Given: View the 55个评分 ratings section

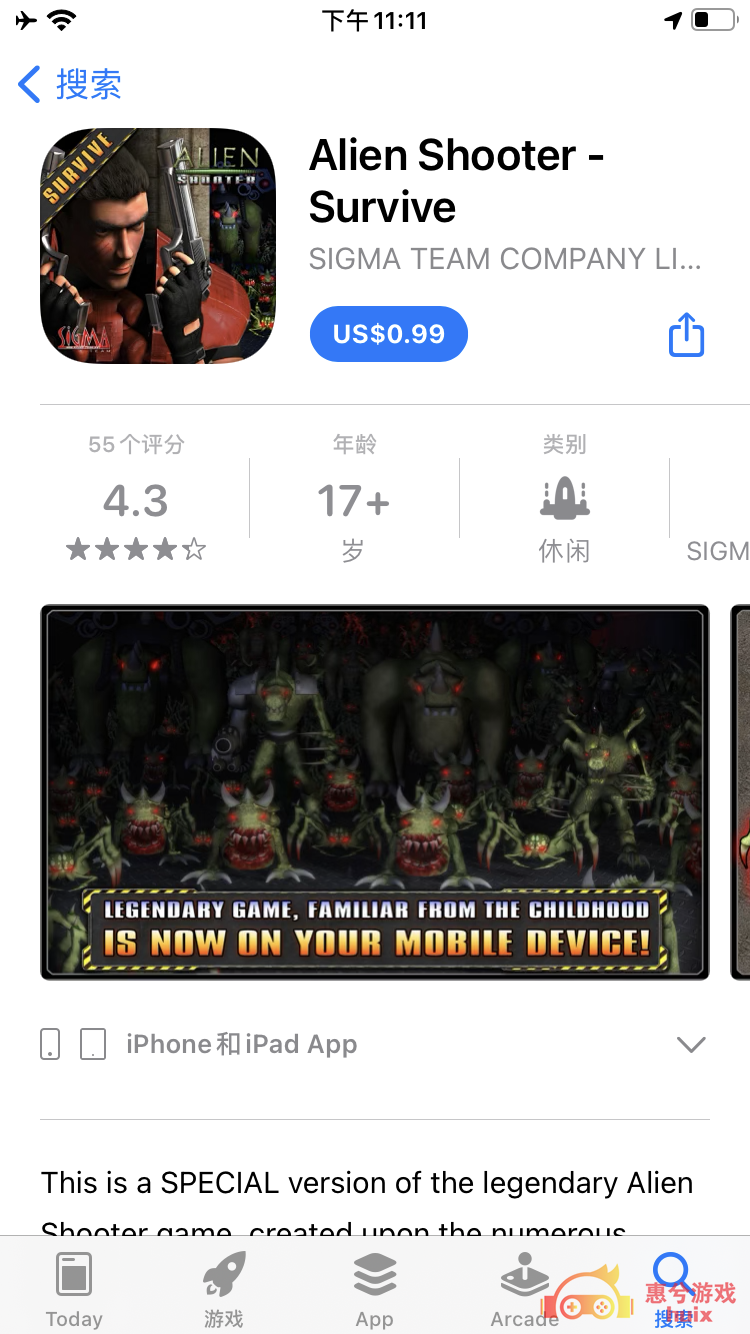Looking at the screenshot, I should (136, 499).
